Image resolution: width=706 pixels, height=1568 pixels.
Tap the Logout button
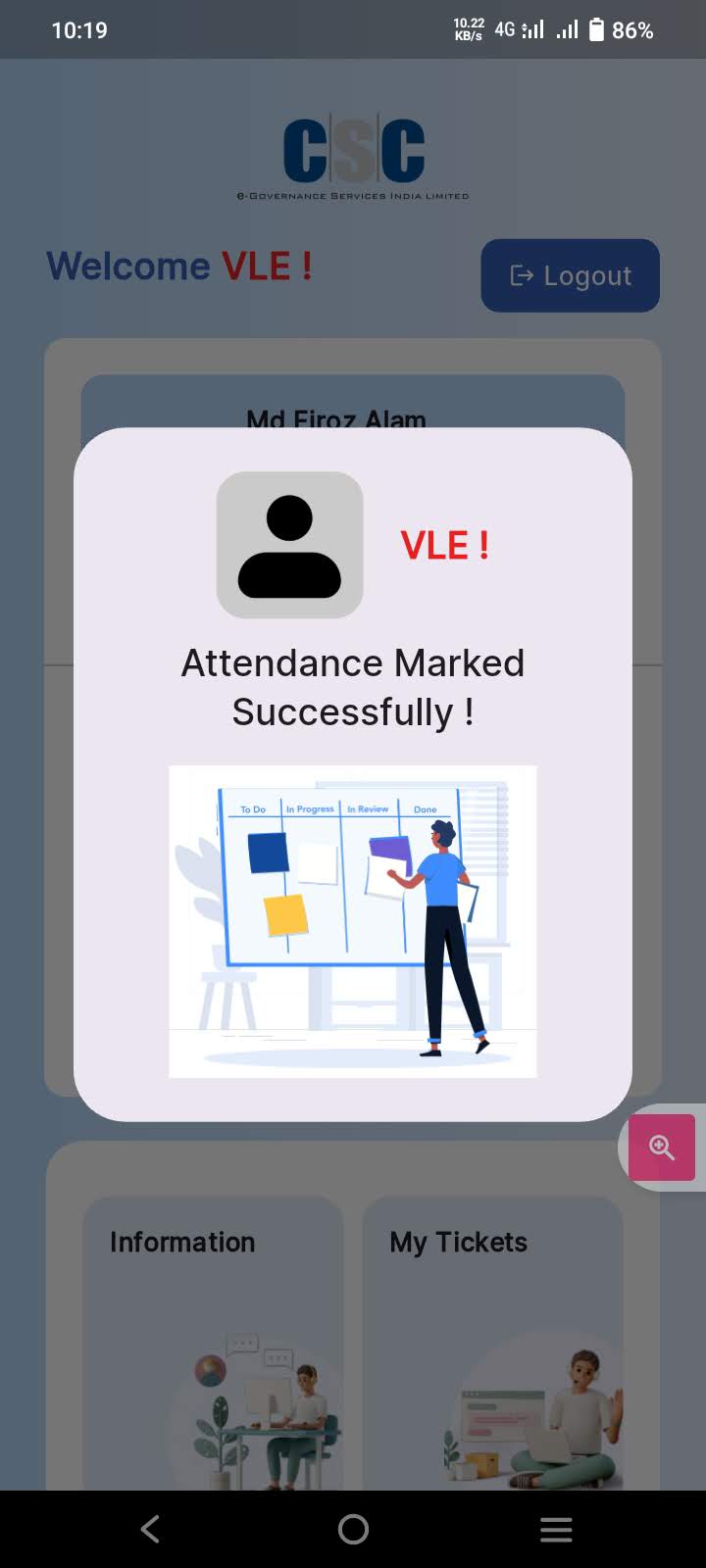[x=570, y=275]
